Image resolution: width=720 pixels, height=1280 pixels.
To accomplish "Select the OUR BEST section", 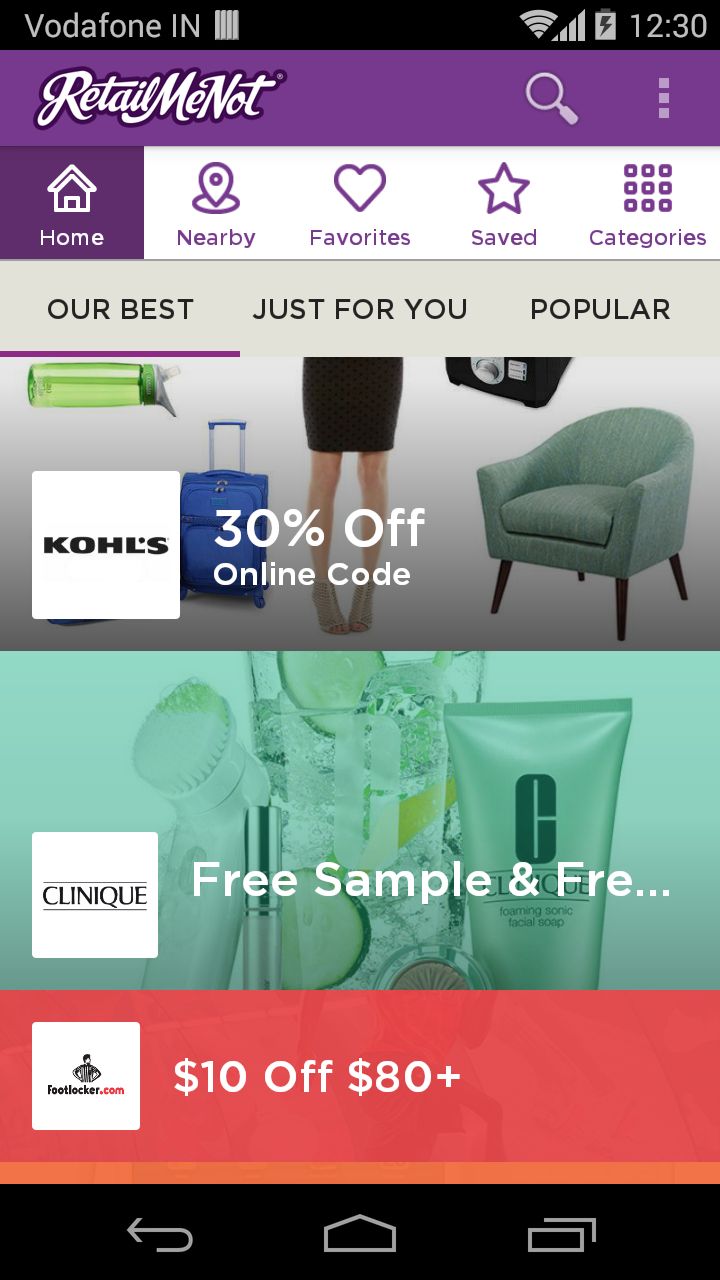I will click(120, 309).
